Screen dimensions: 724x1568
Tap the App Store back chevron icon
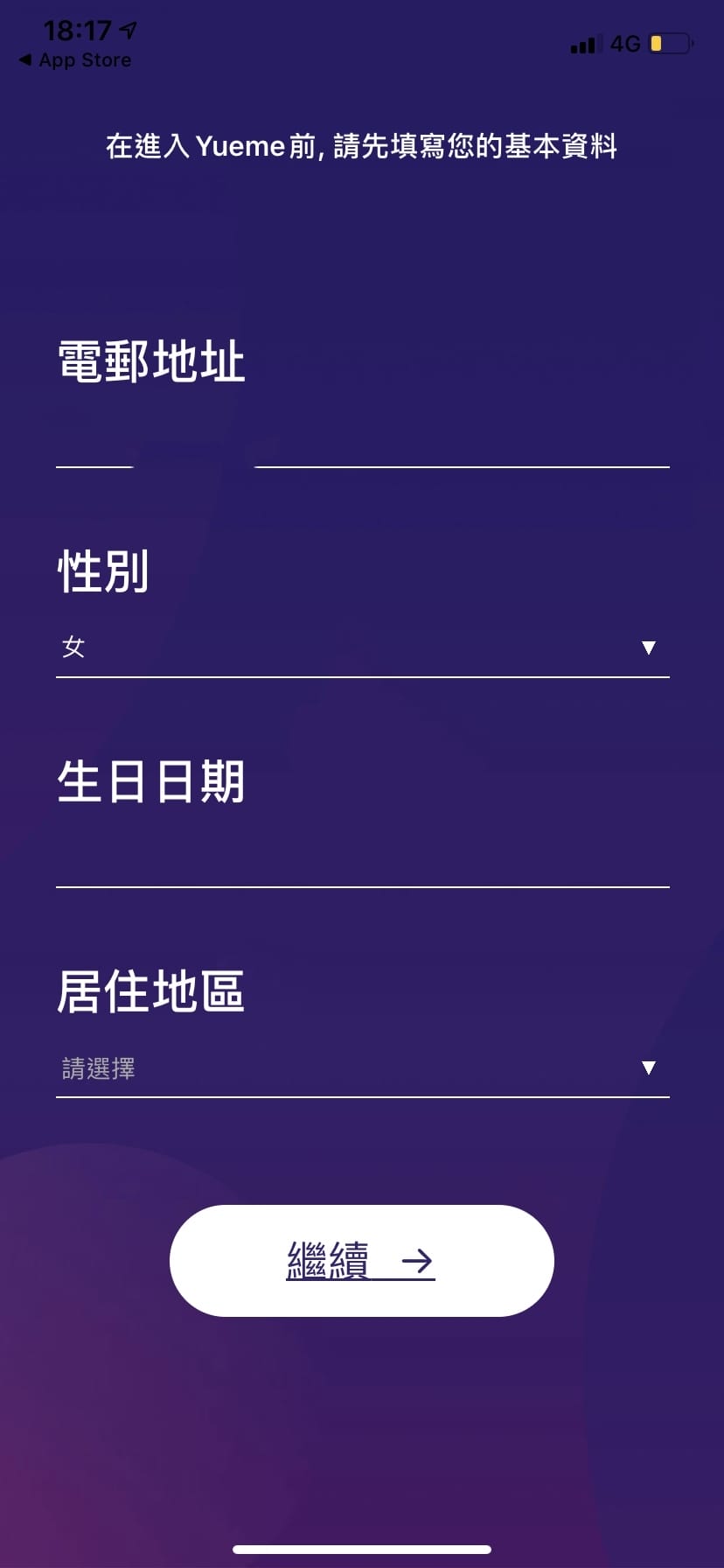tap(24, 59)
